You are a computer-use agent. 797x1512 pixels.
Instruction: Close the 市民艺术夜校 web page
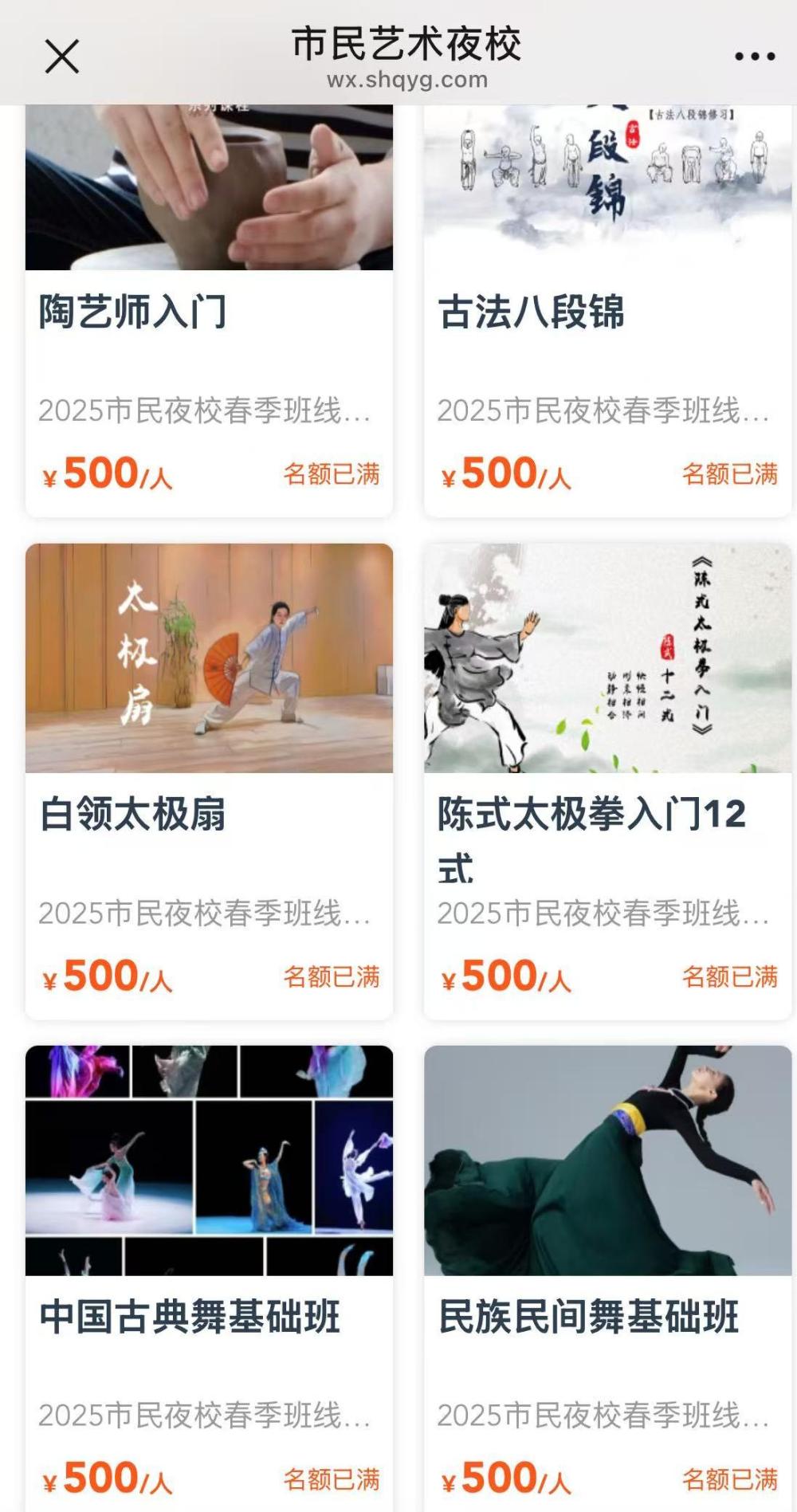click(x=62, y=57)
